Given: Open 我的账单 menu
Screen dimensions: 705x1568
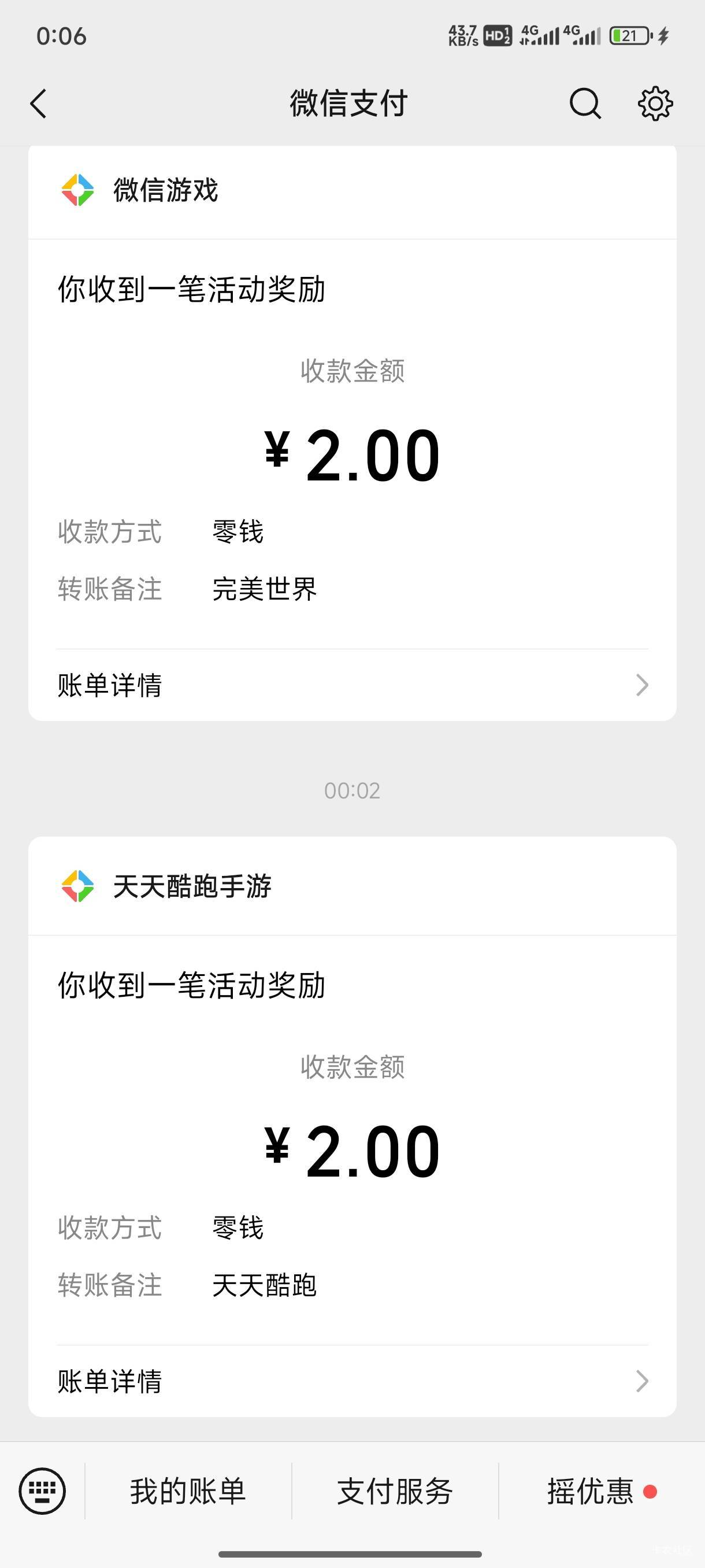Looking at the screenshot, I should [188, 1491].
